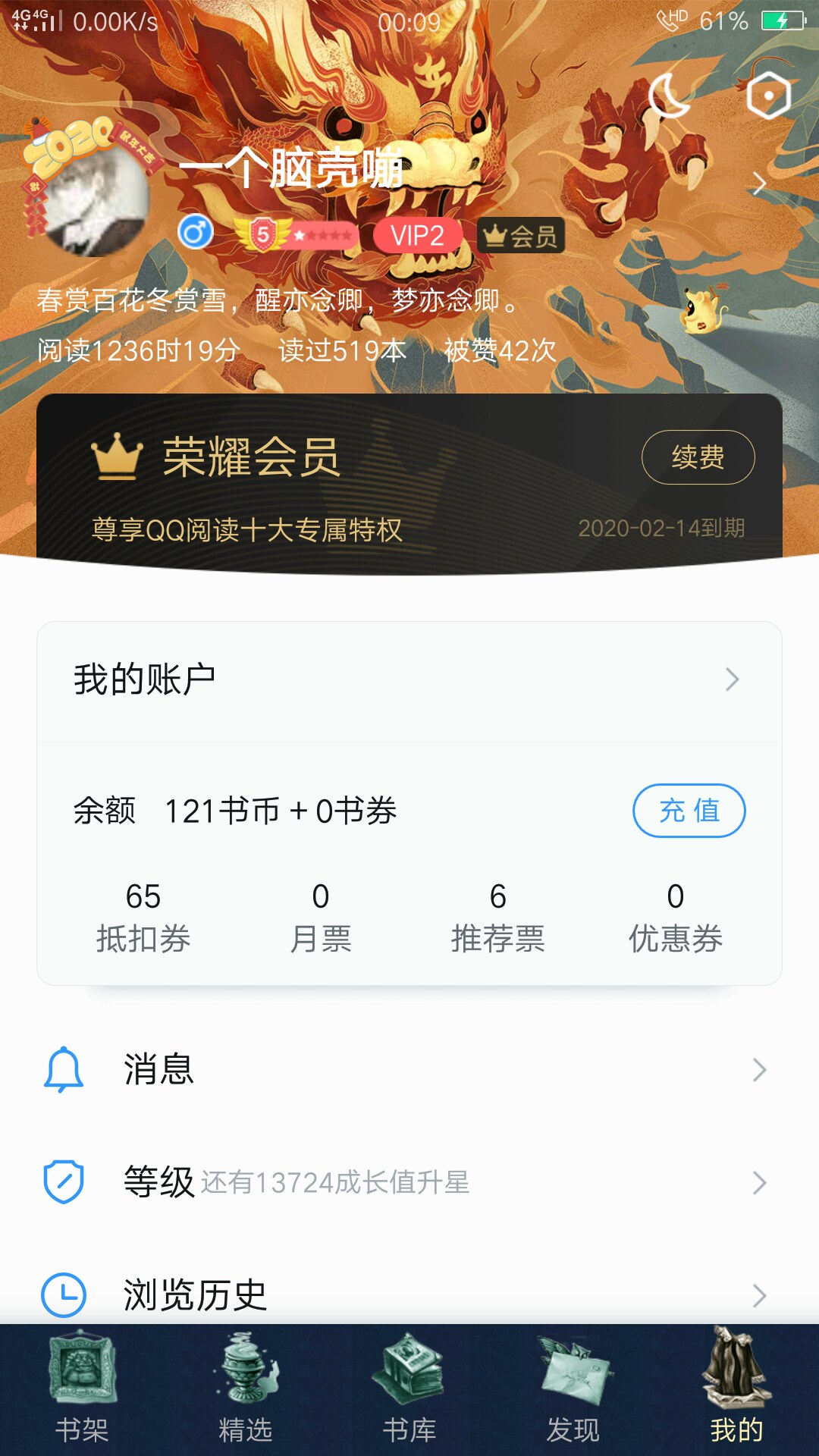This screenshot has height=1456, width=819.
Task: Open the 月票 monthly tickets
Action: click(320, 918)
